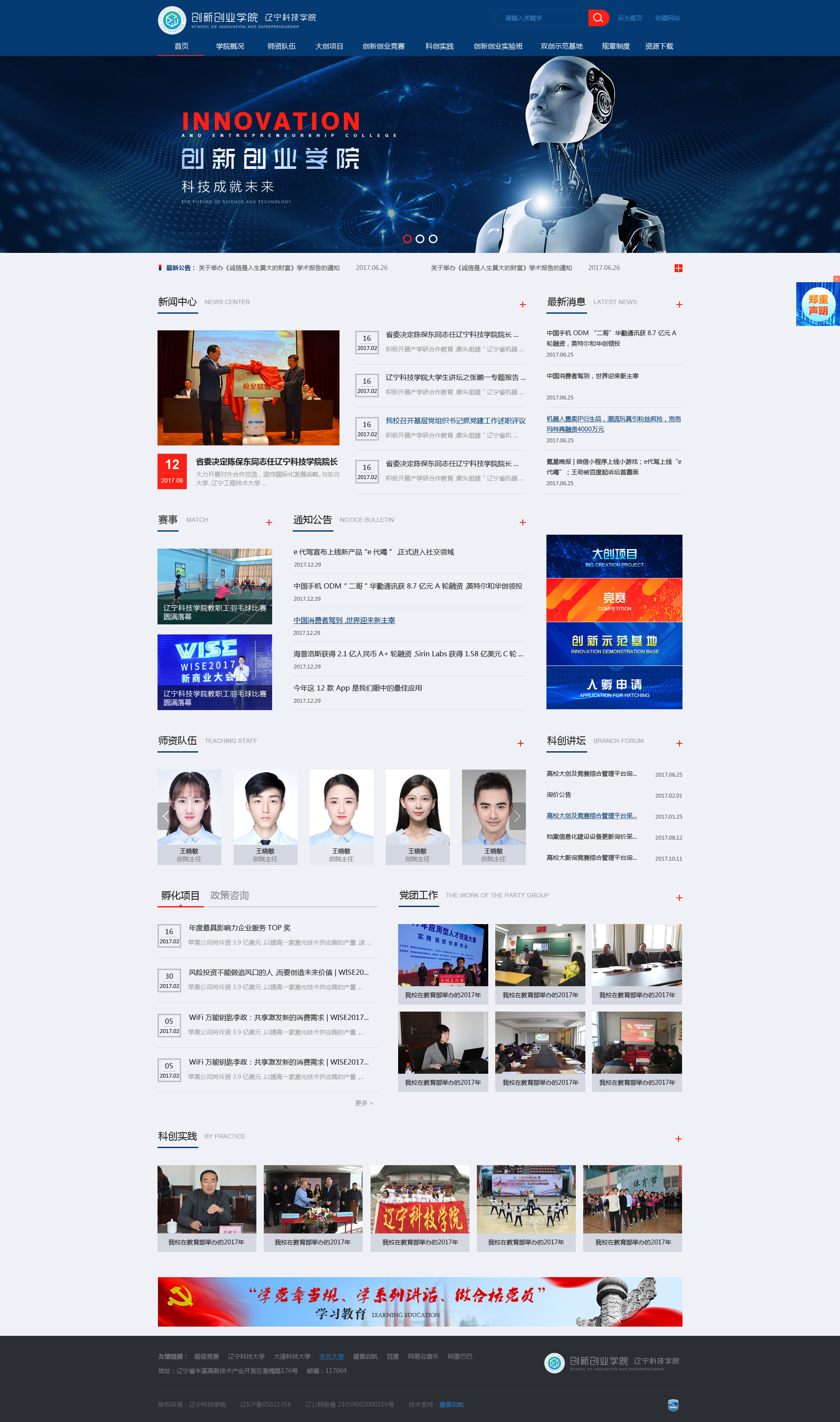Show next teaching staff photos

517,816
